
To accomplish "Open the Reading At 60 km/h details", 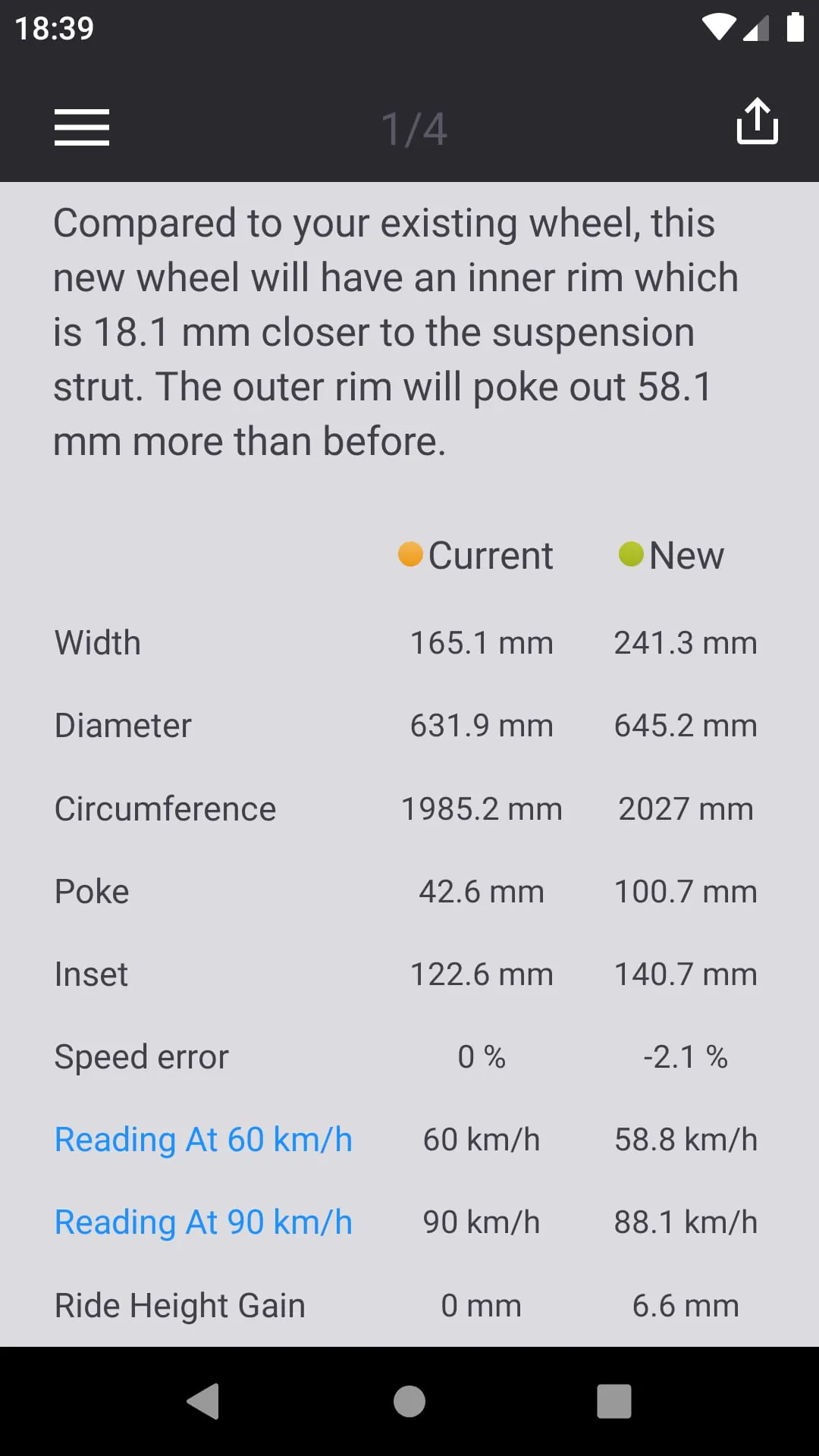I will (x=203, y=1138).
